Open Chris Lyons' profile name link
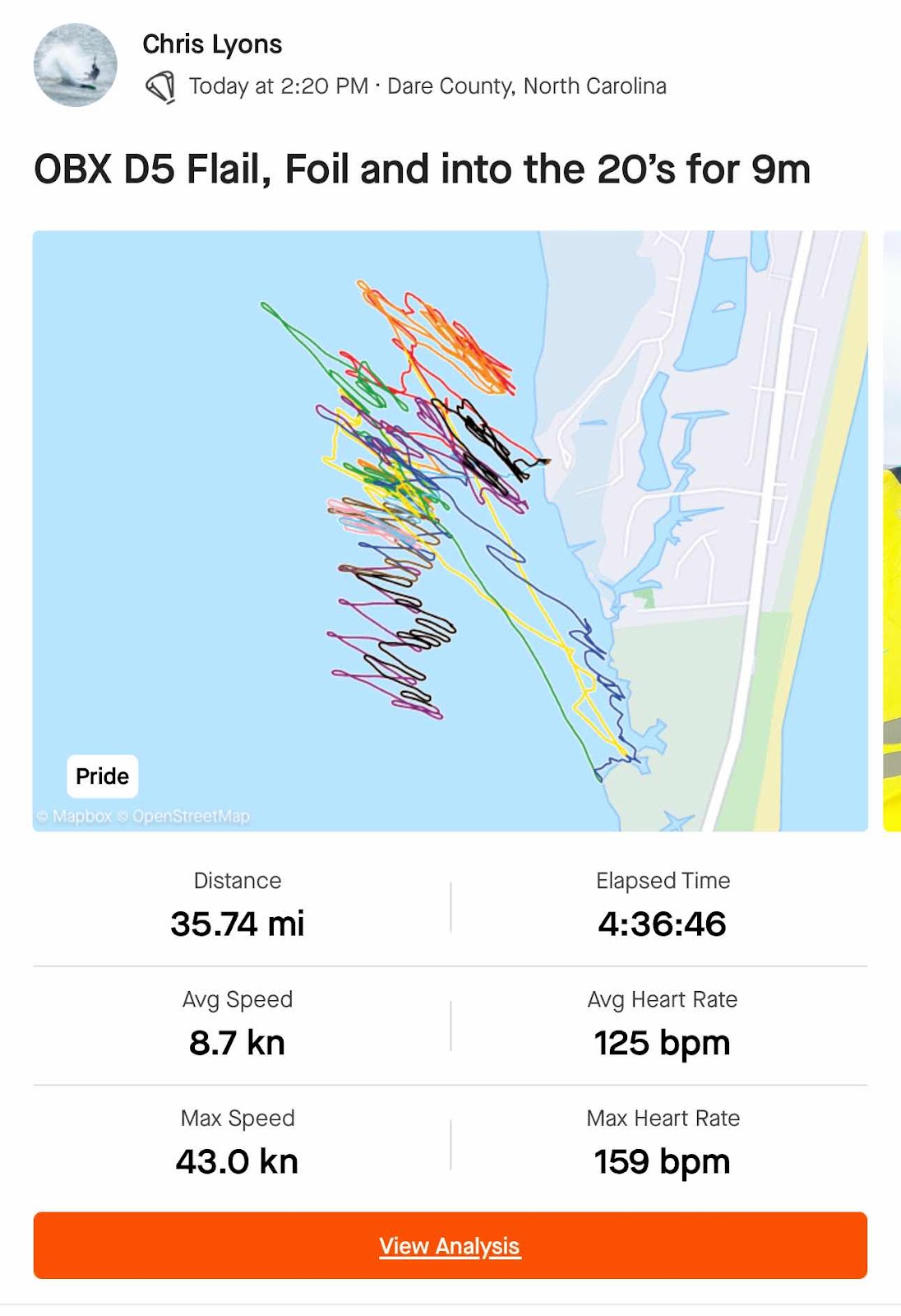The height and width of the screenshot is (1316, 901). [x=212, y=44]
